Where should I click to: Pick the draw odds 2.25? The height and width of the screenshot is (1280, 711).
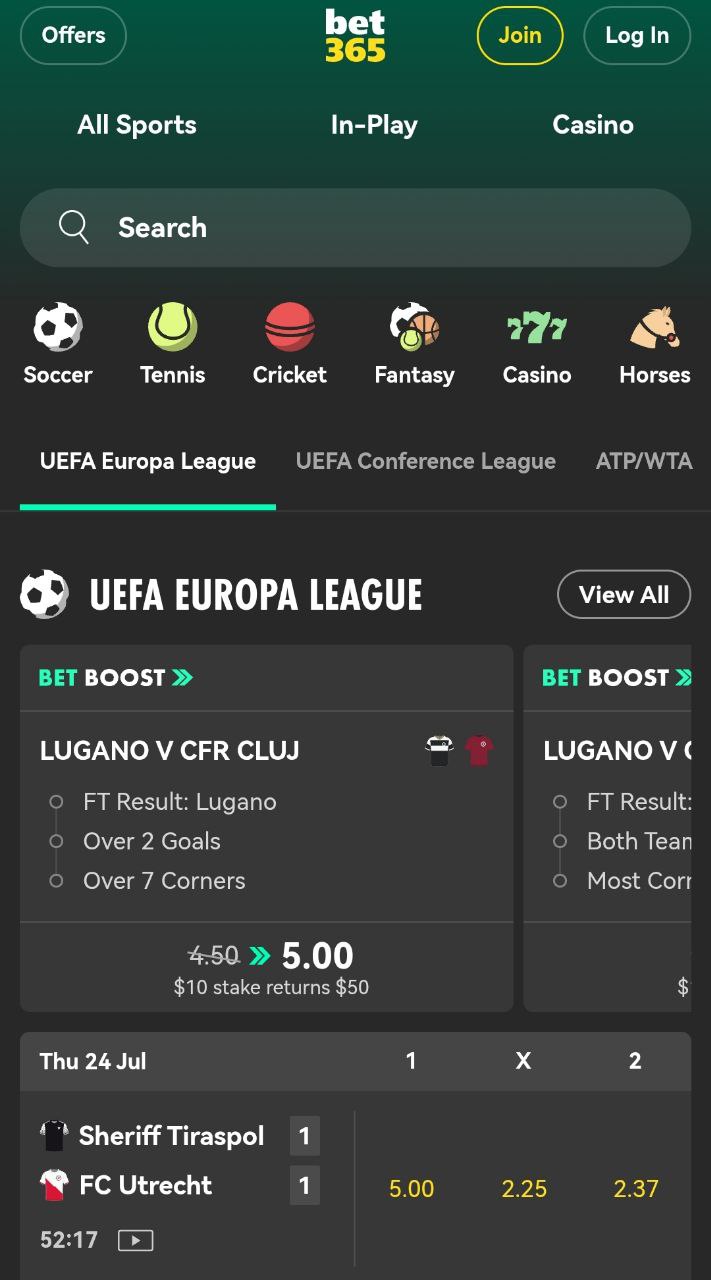524,1189
